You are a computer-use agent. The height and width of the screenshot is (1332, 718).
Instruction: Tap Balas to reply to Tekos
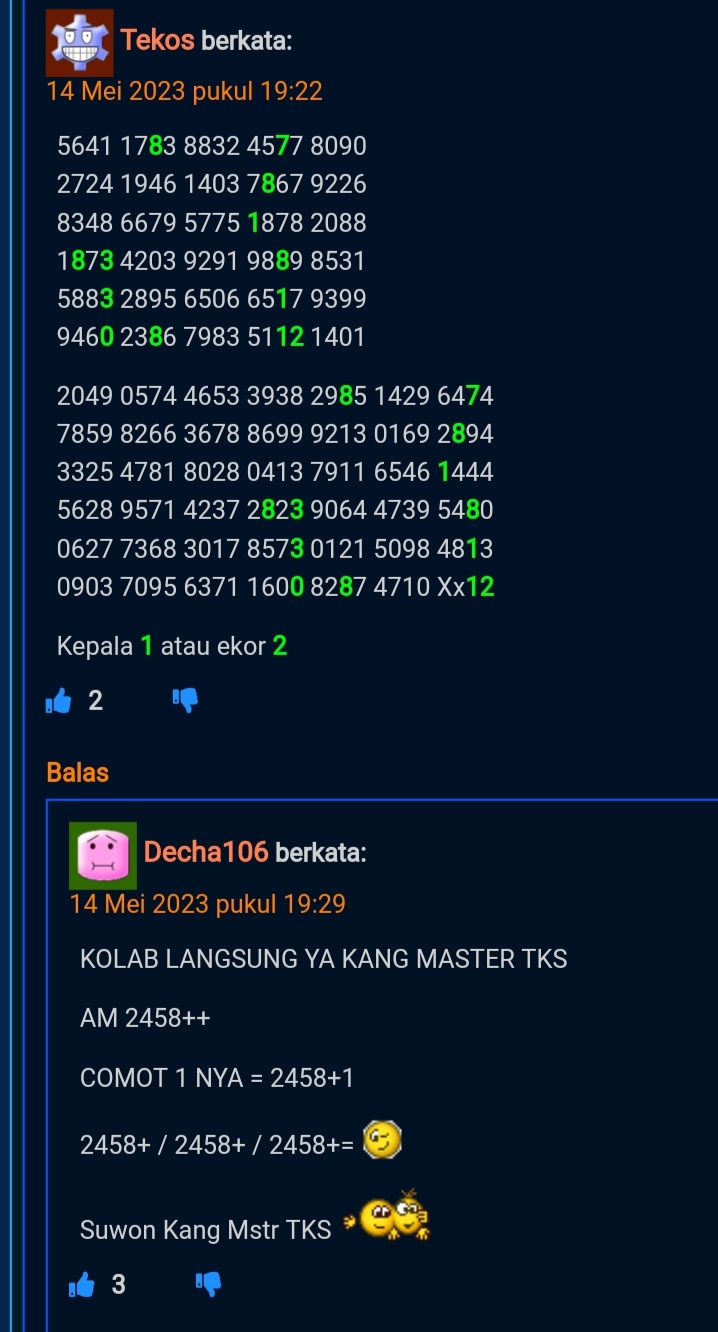point(78,773)
